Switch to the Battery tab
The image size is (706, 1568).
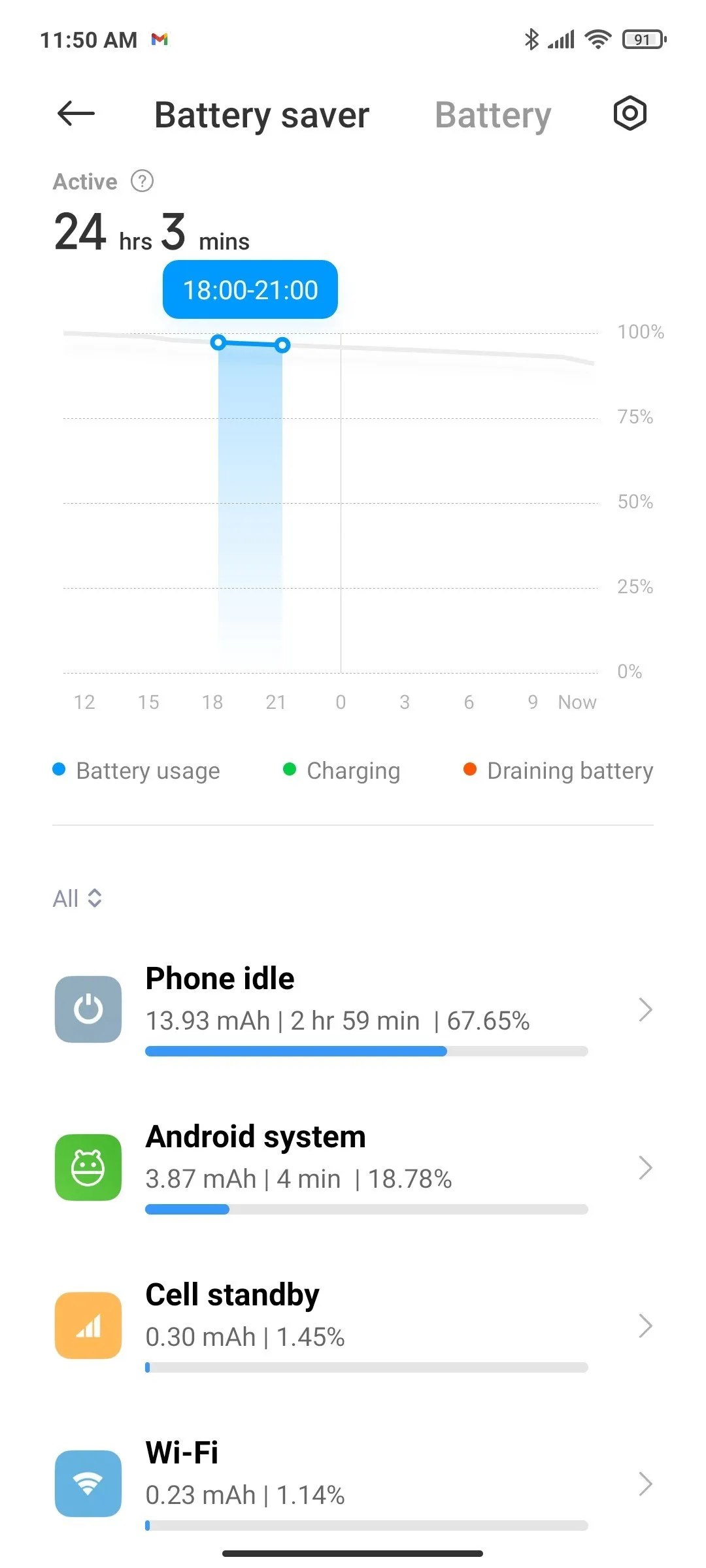point(493,116)
